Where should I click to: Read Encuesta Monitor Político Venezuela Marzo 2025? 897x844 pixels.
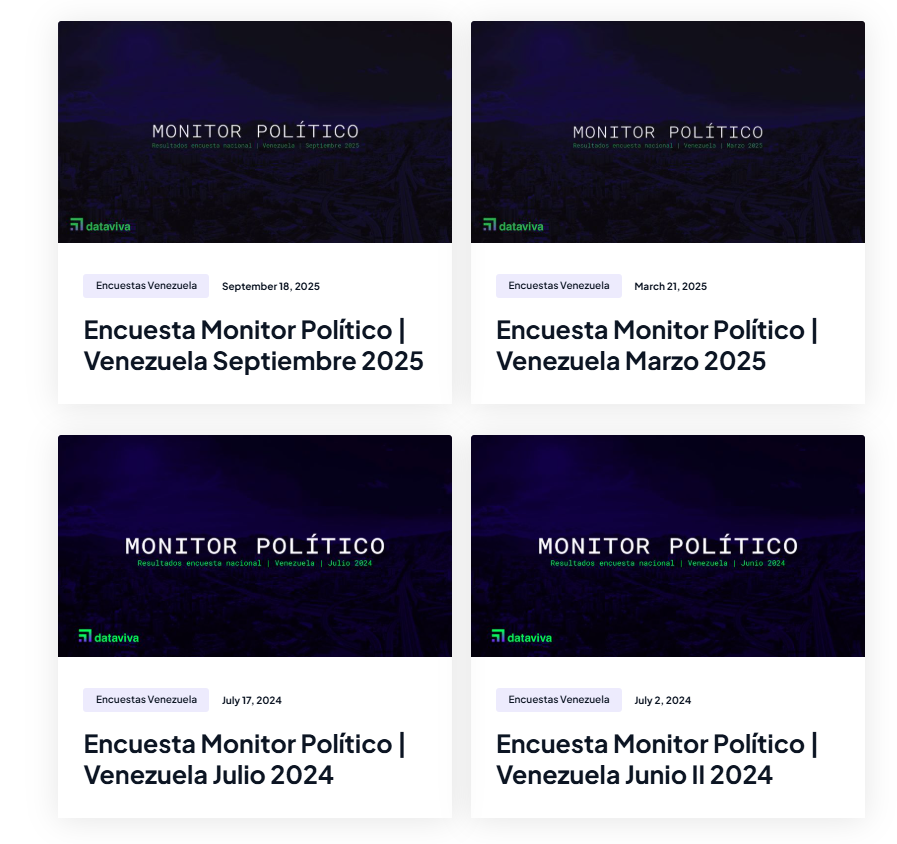tap(656, 345)
